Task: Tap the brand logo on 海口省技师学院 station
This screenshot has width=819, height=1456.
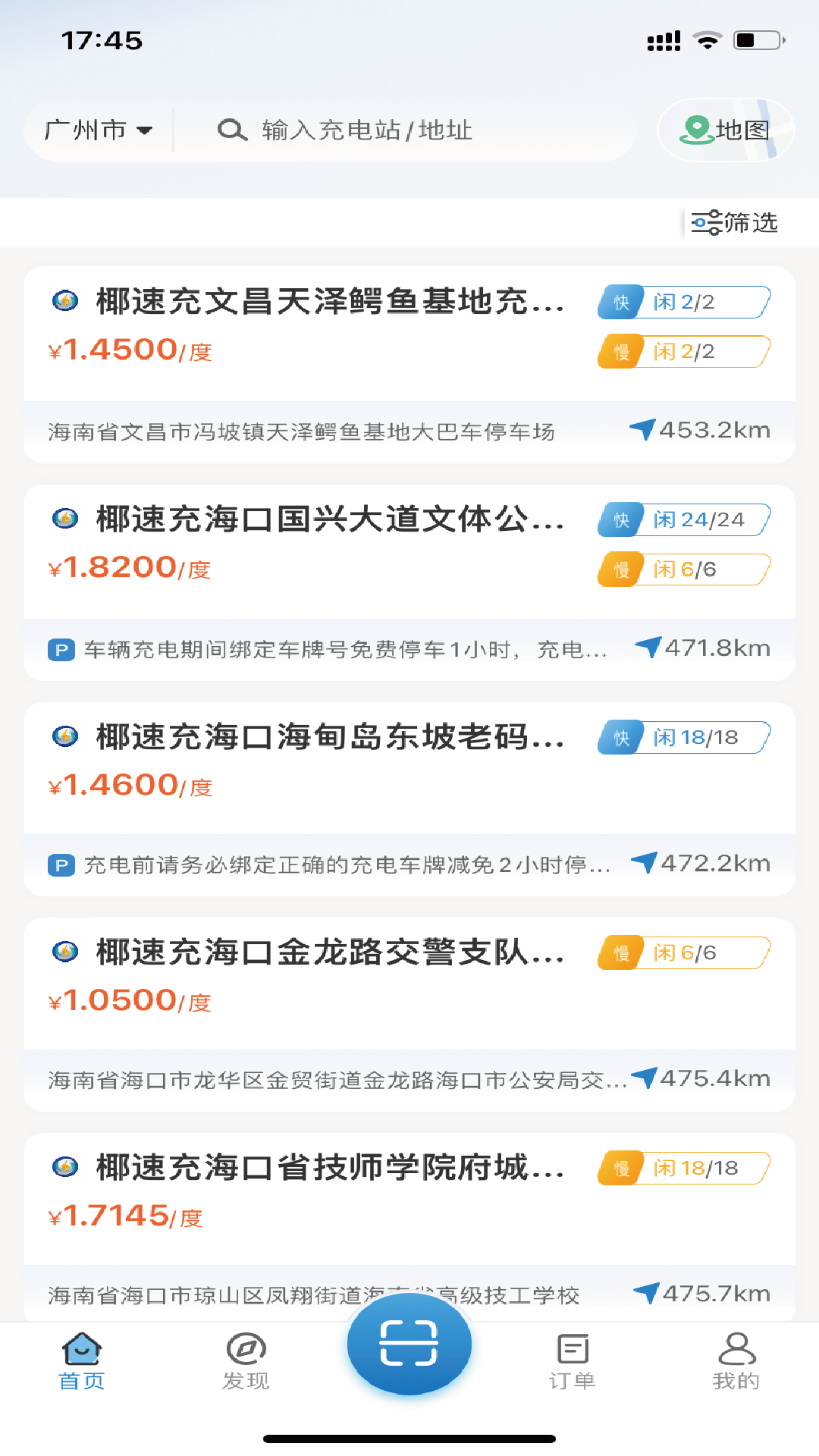Action: [x=66, y=1168]
